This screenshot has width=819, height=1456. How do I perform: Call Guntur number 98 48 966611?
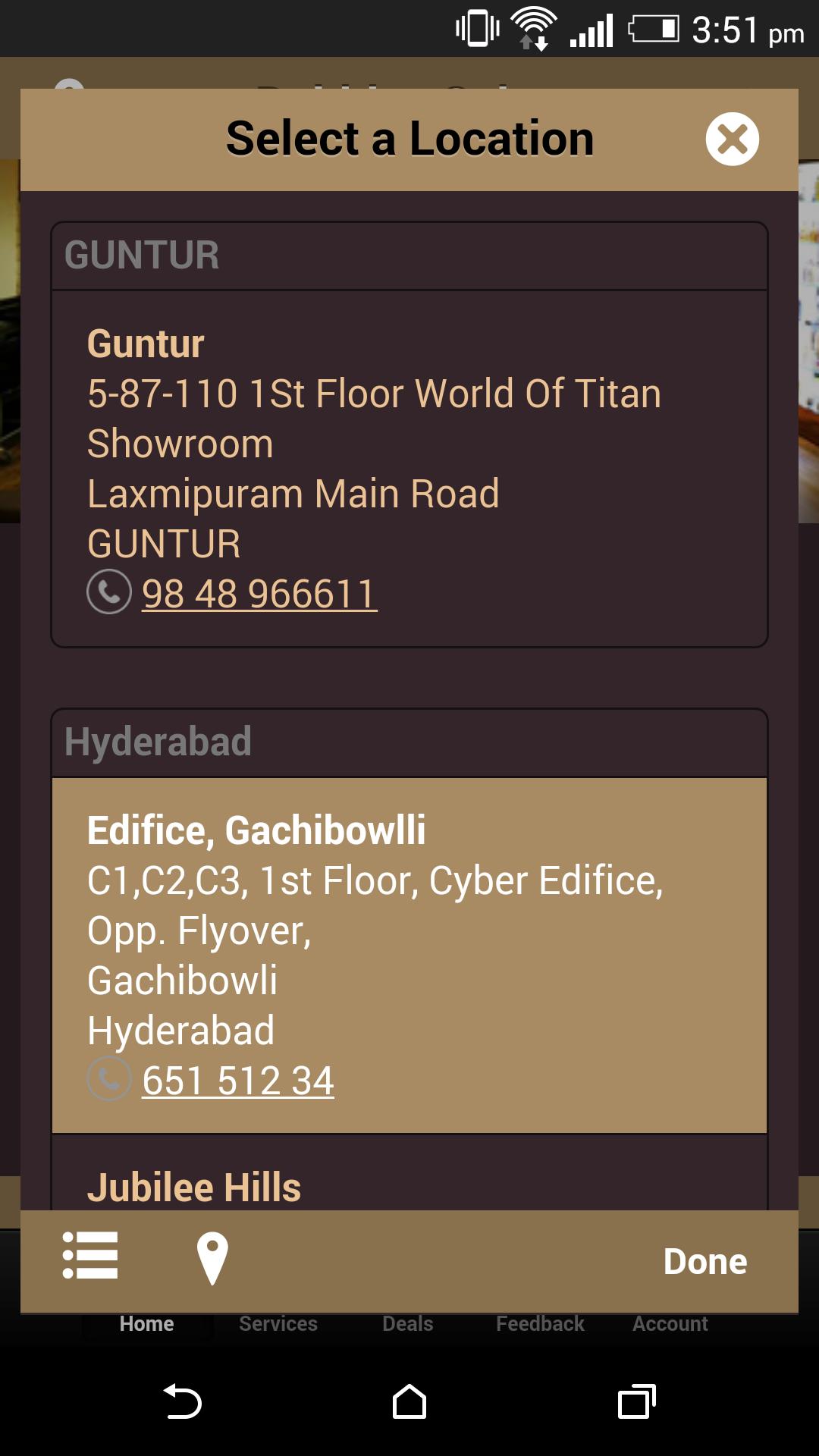[x=259, y=594]
